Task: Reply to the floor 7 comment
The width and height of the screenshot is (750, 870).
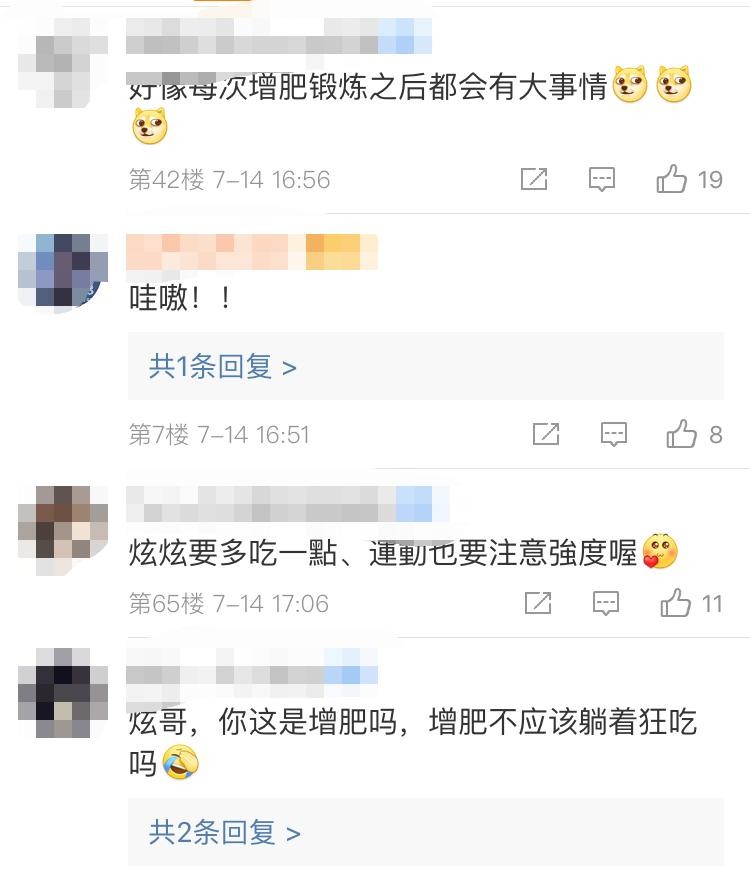Action: pos(613,434)
